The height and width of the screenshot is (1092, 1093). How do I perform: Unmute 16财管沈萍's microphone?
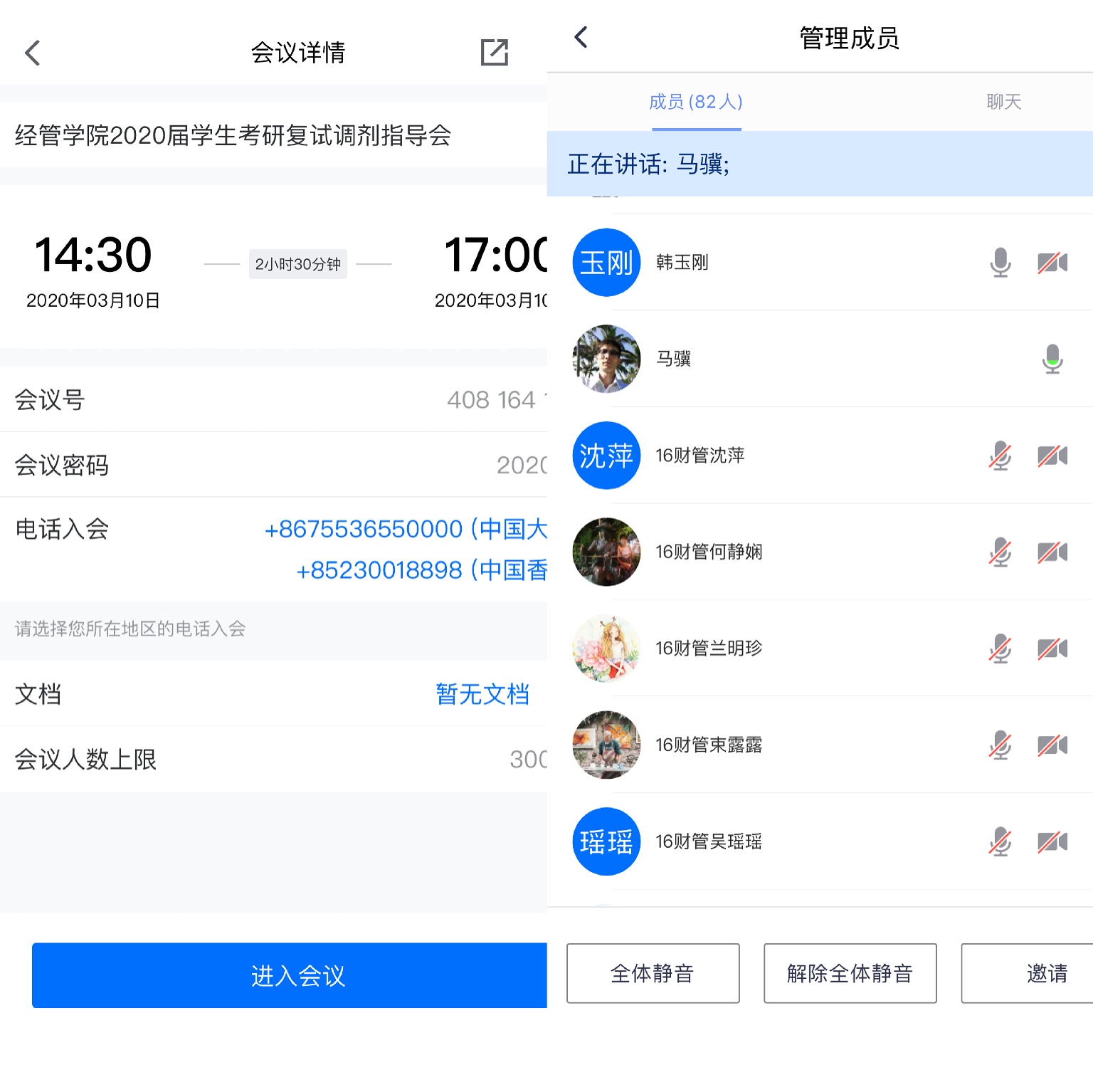(1000, 456)
